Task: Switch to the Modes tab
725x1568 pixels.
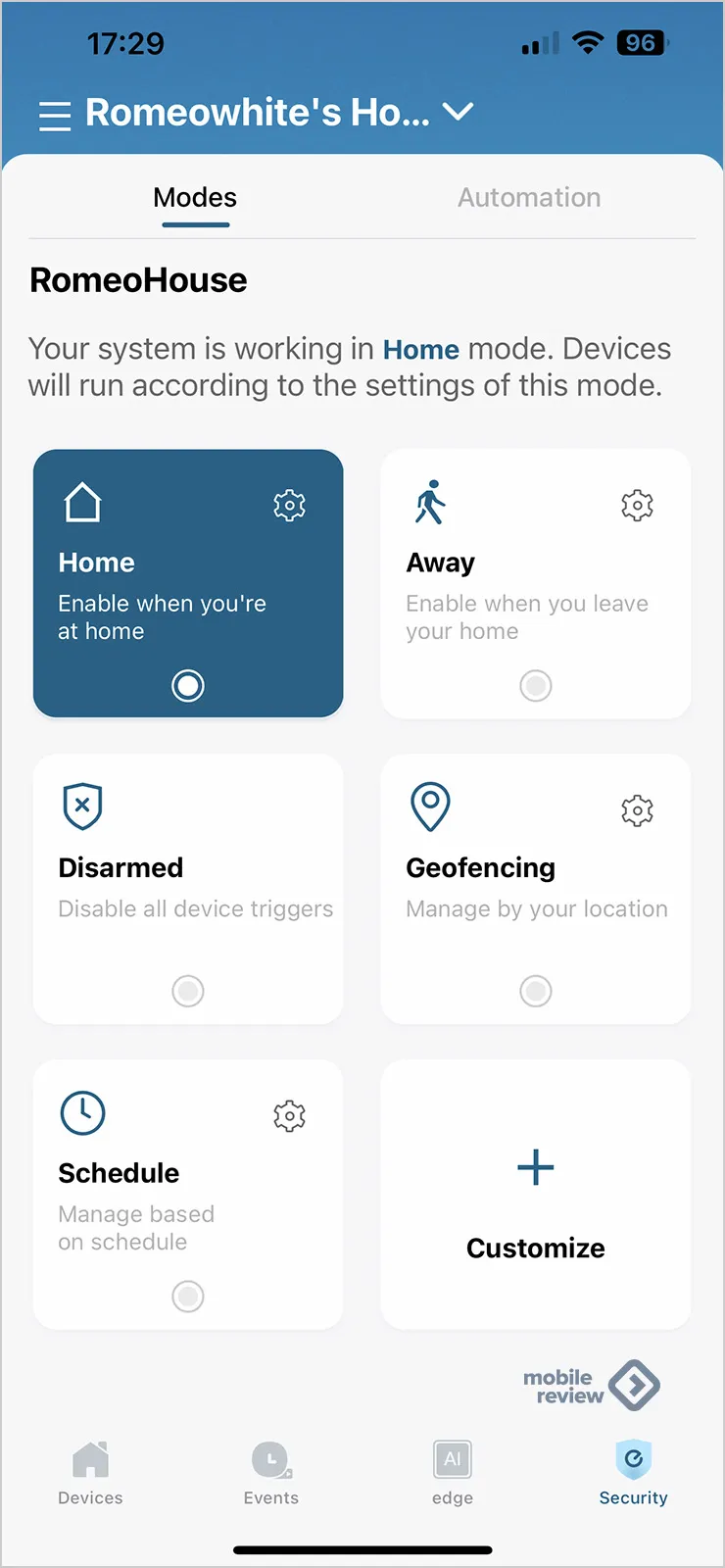Action: click(x=195, y=198)
